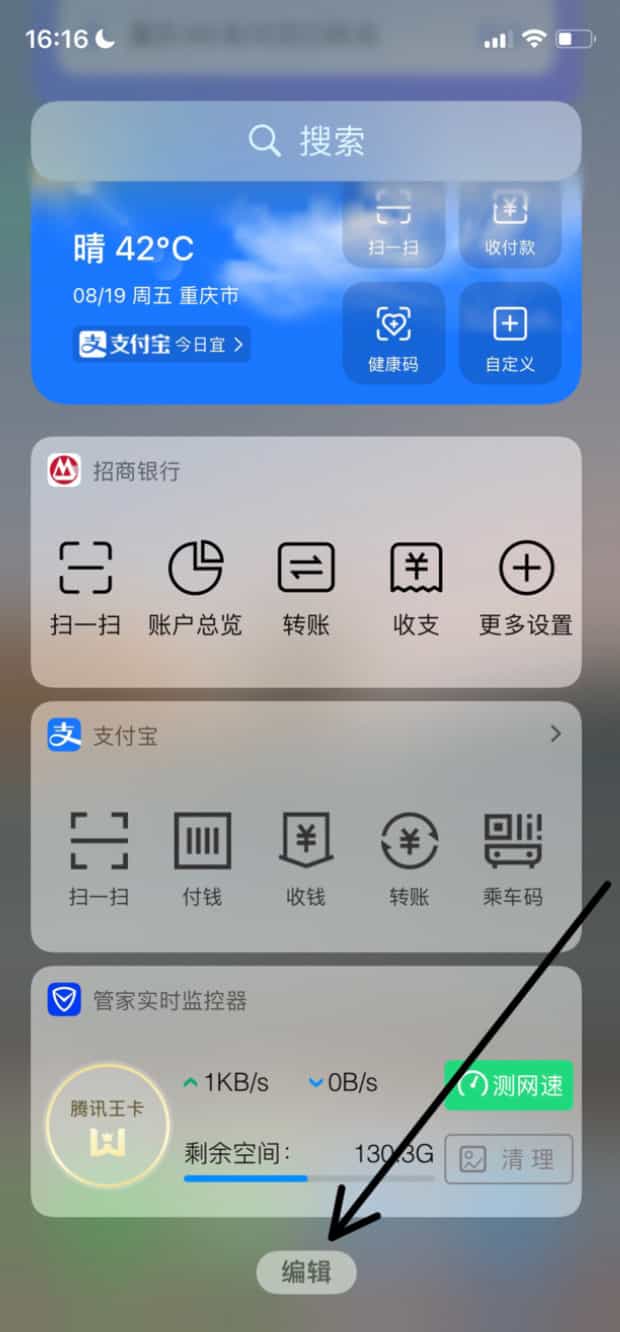Open the 搜索 search bar

306,141
